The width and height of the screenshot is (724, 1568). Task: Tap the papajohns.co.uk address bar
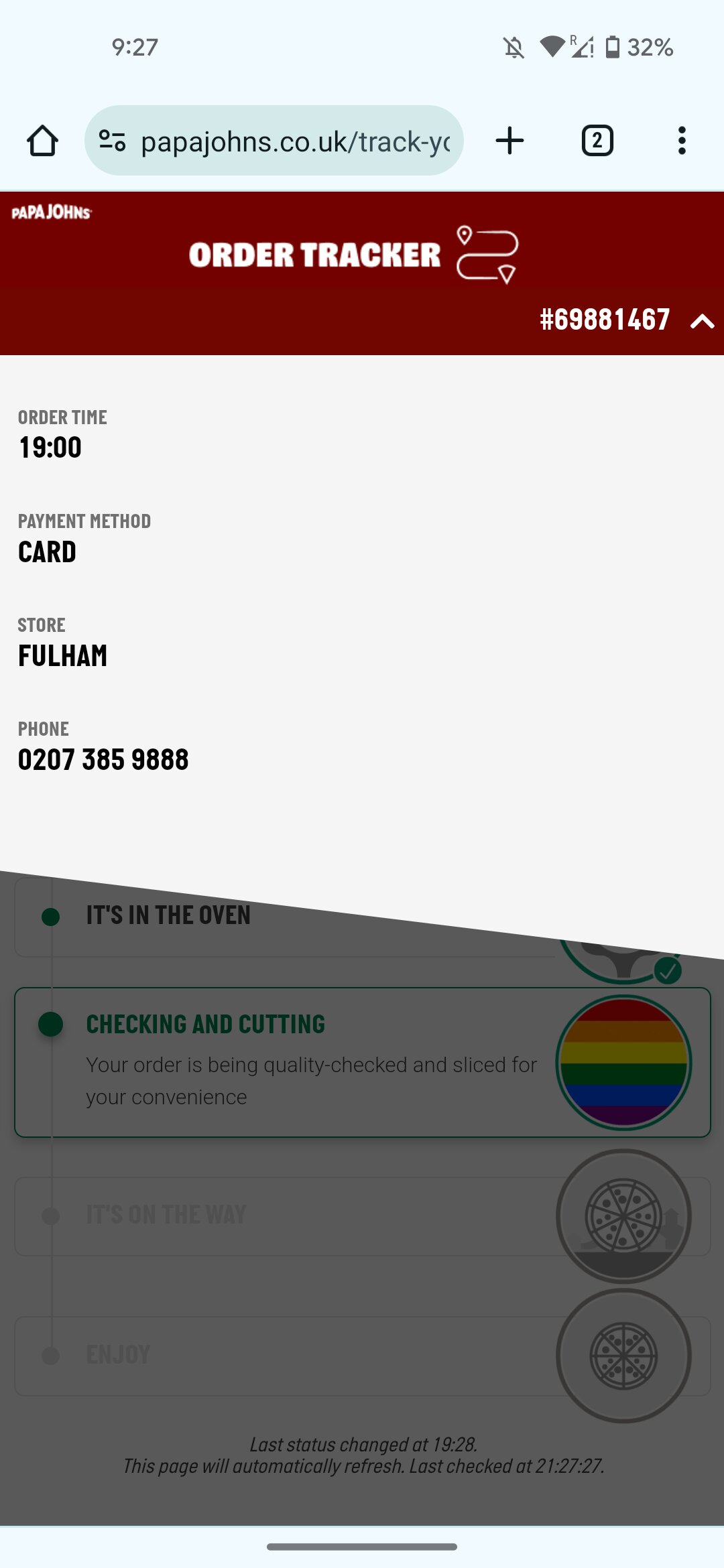(295, 141)
